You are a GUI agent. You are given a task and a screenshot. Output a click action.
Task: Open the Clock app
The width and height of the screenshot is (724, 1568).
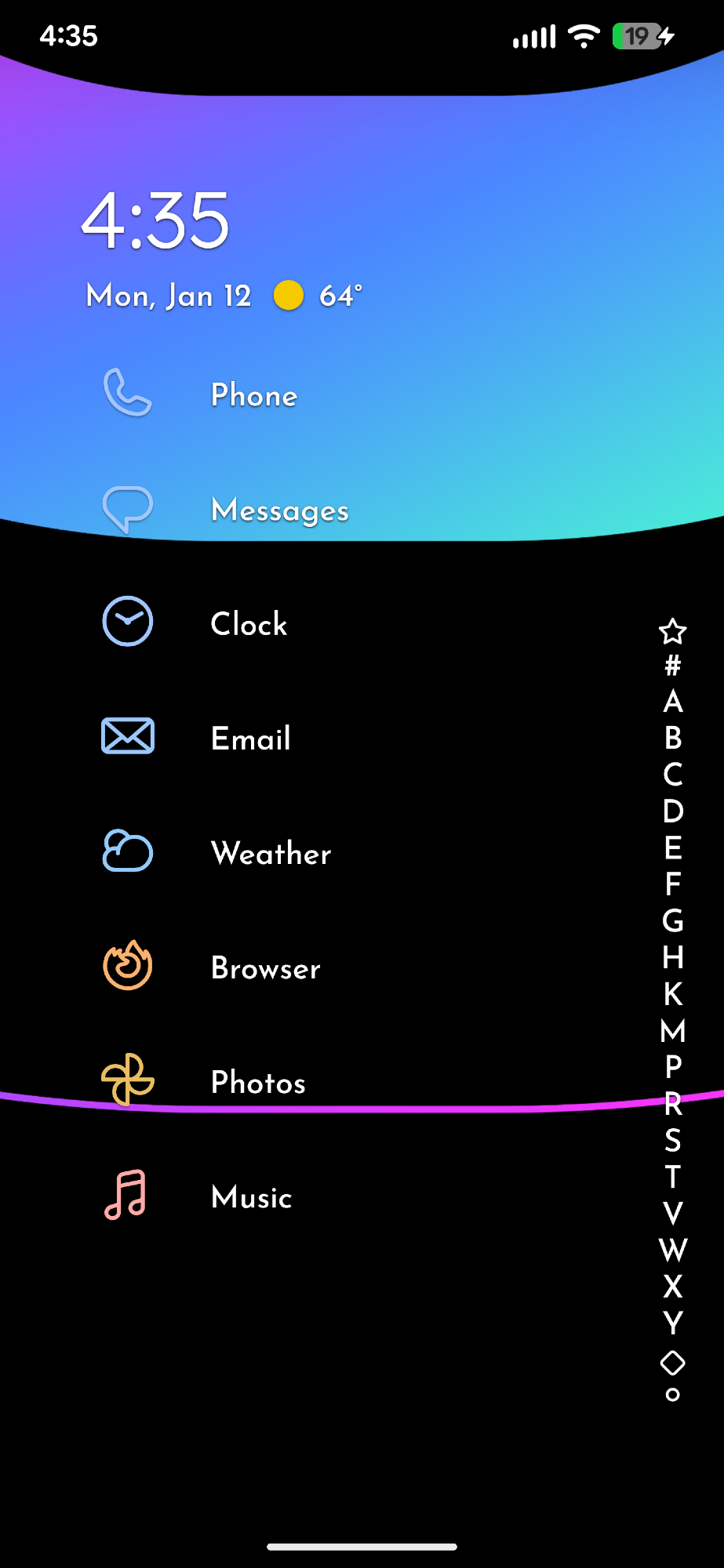[249, 624]
